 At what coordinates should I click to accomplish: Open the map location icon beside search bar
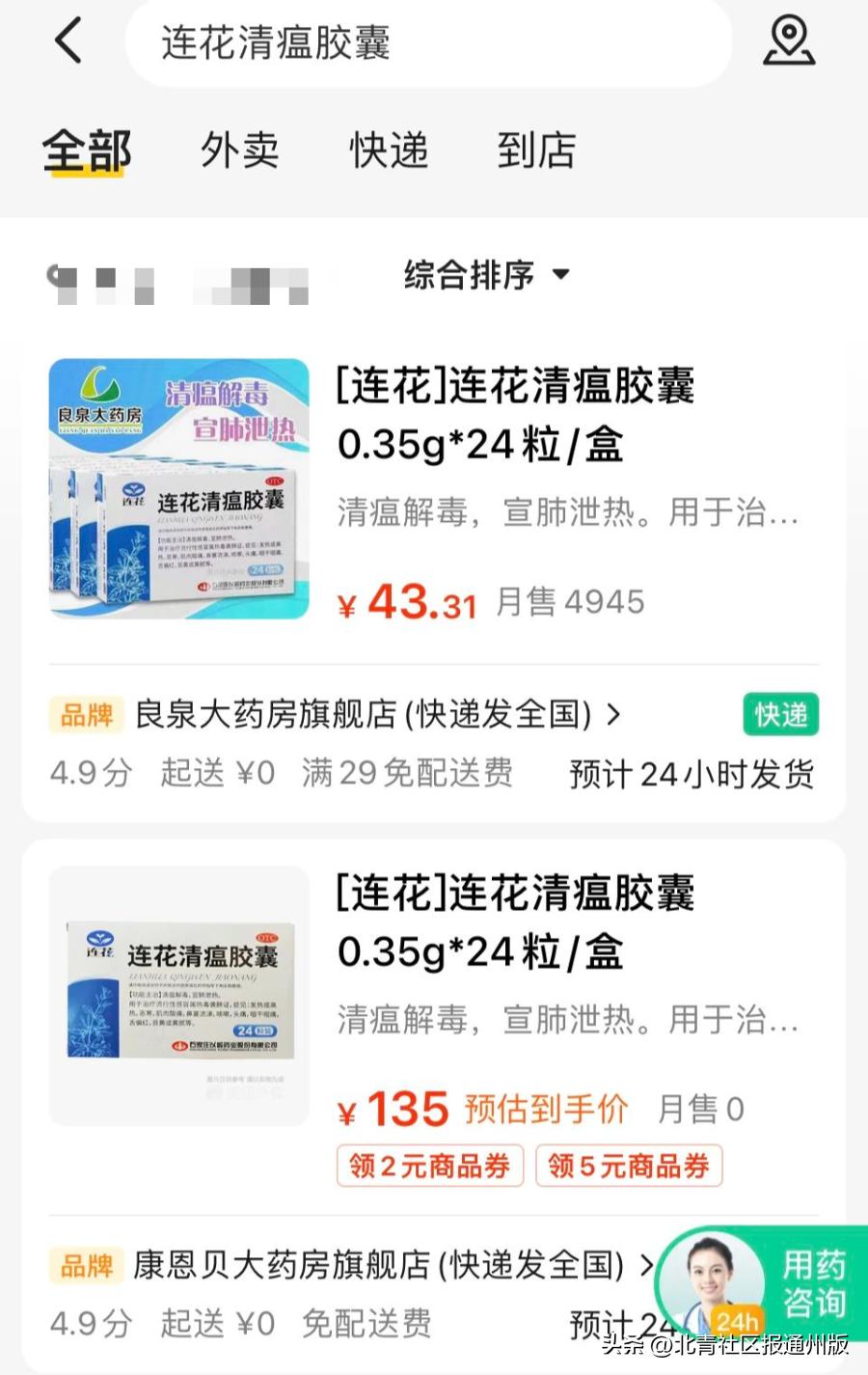[789, 41]
